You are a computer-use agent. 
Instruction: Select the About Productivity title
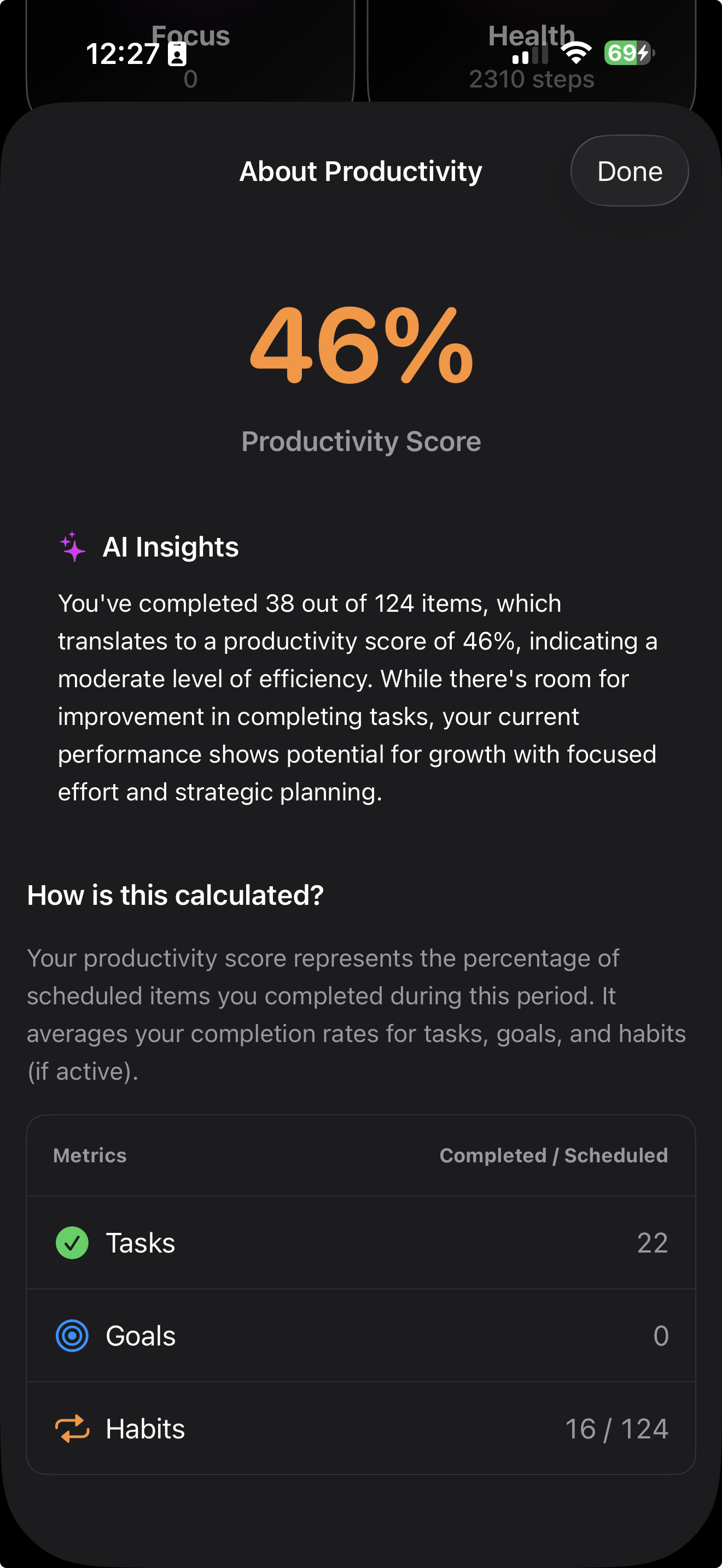[360, 171]
